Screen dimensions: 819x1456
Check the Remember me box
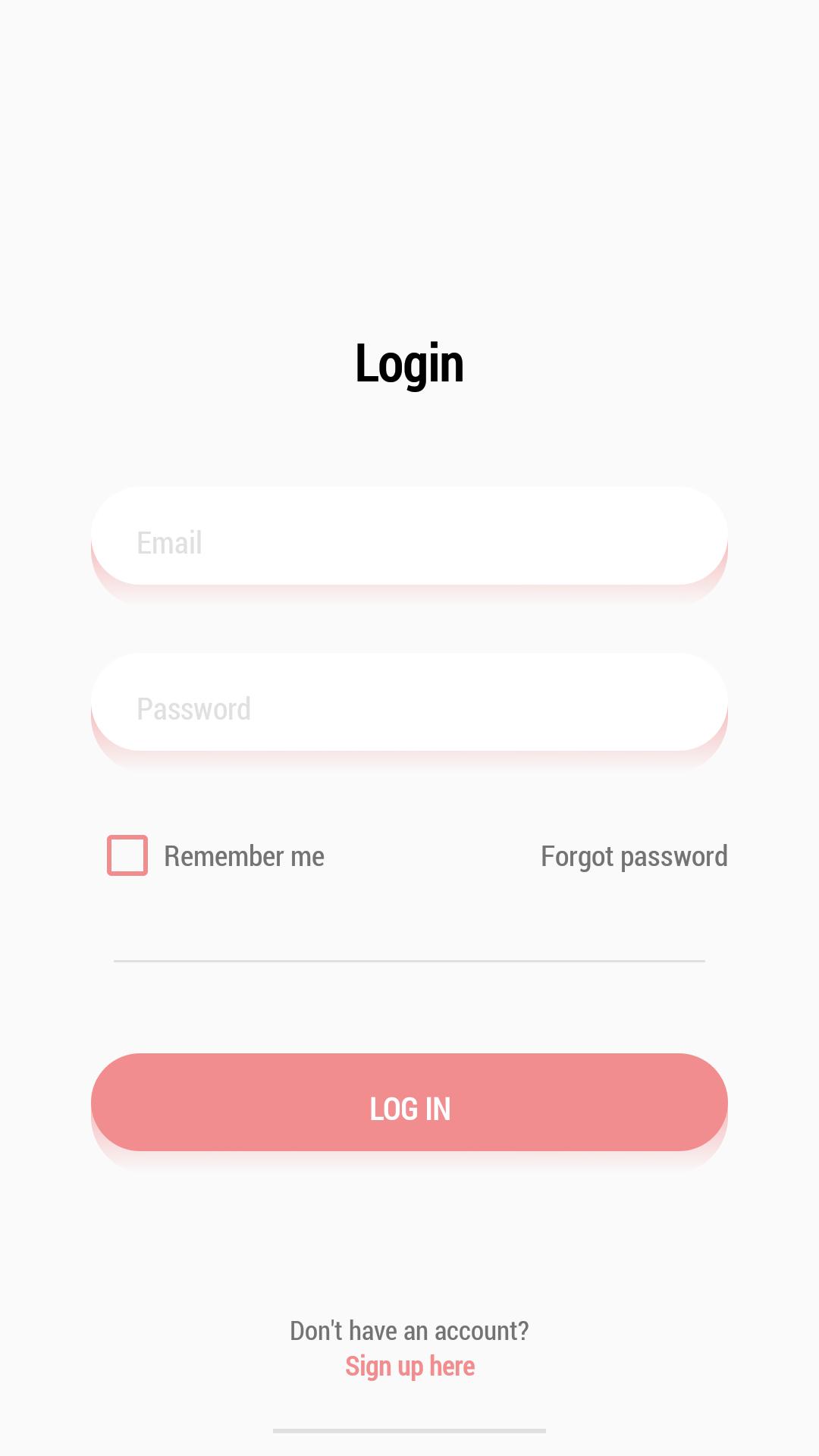pos(127,855)
